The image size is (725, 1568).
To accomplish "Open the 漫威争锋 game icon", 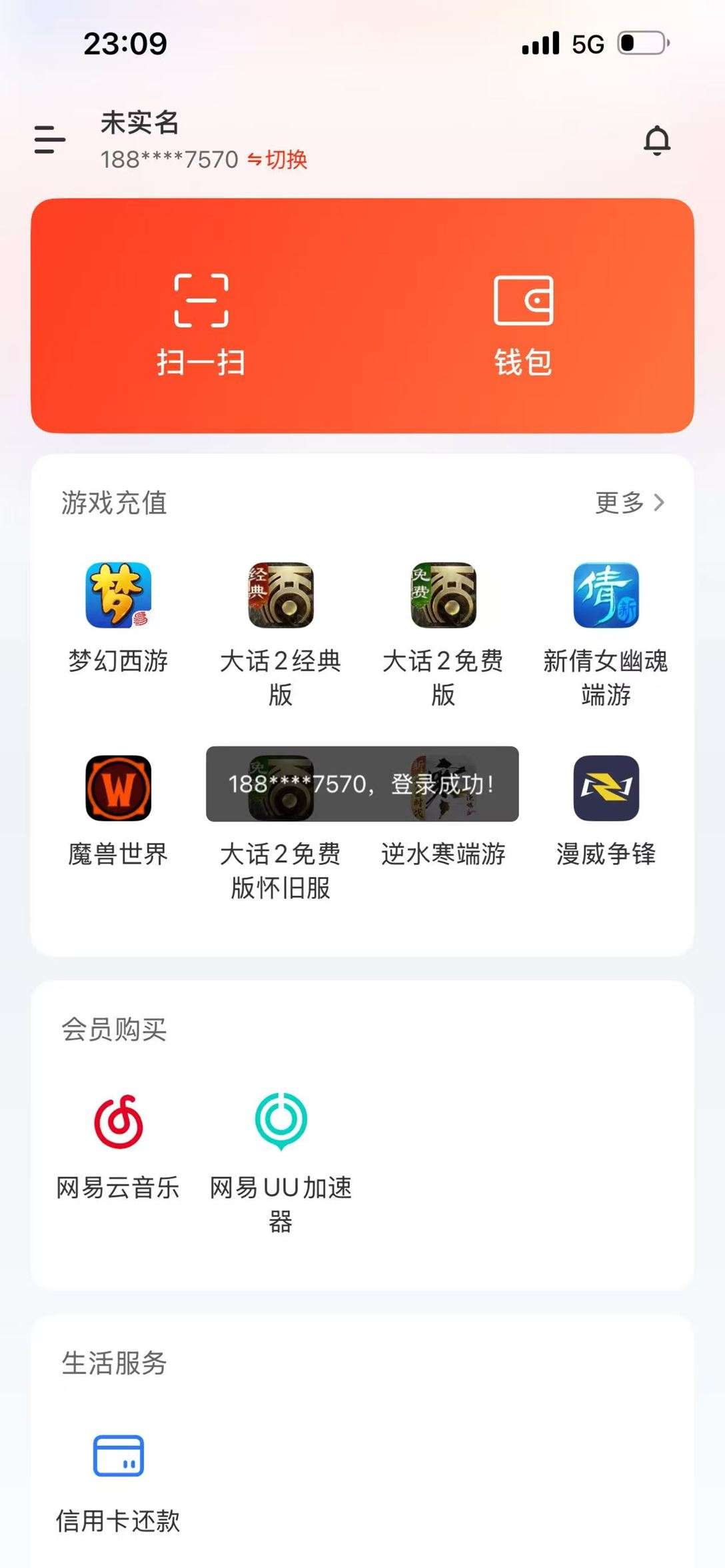I will [604, 790].
